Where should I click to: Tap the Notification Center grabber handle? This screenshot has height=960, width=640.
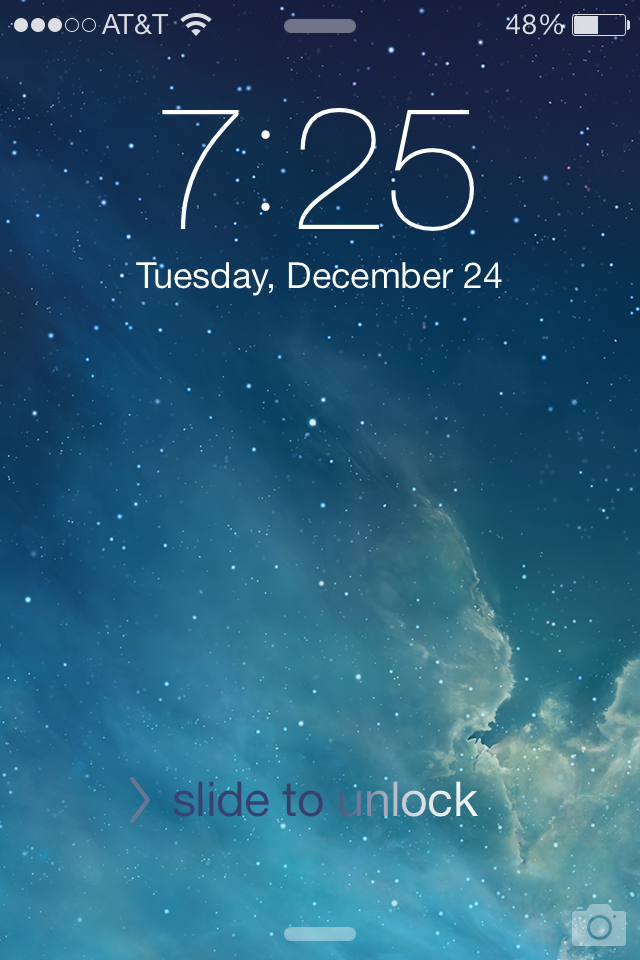[x=320, y=26]
